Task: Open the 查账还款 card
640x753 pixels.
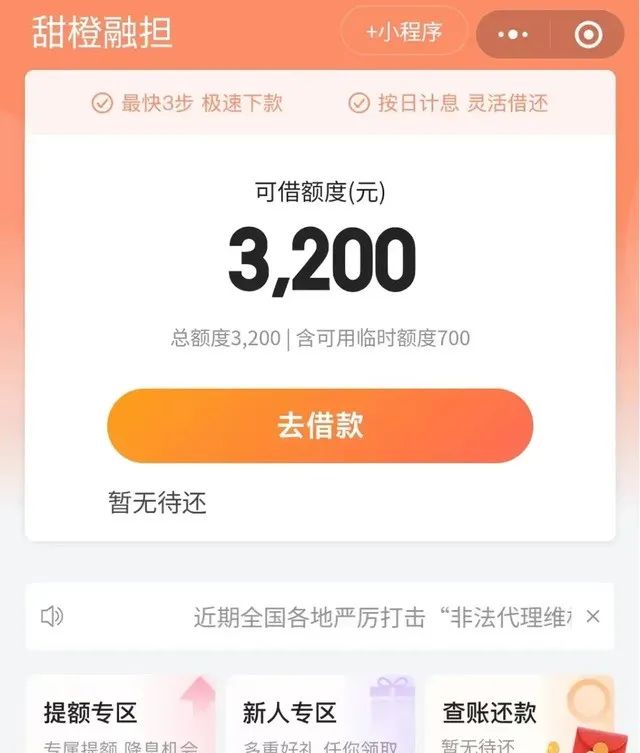Action: (519, 715)
